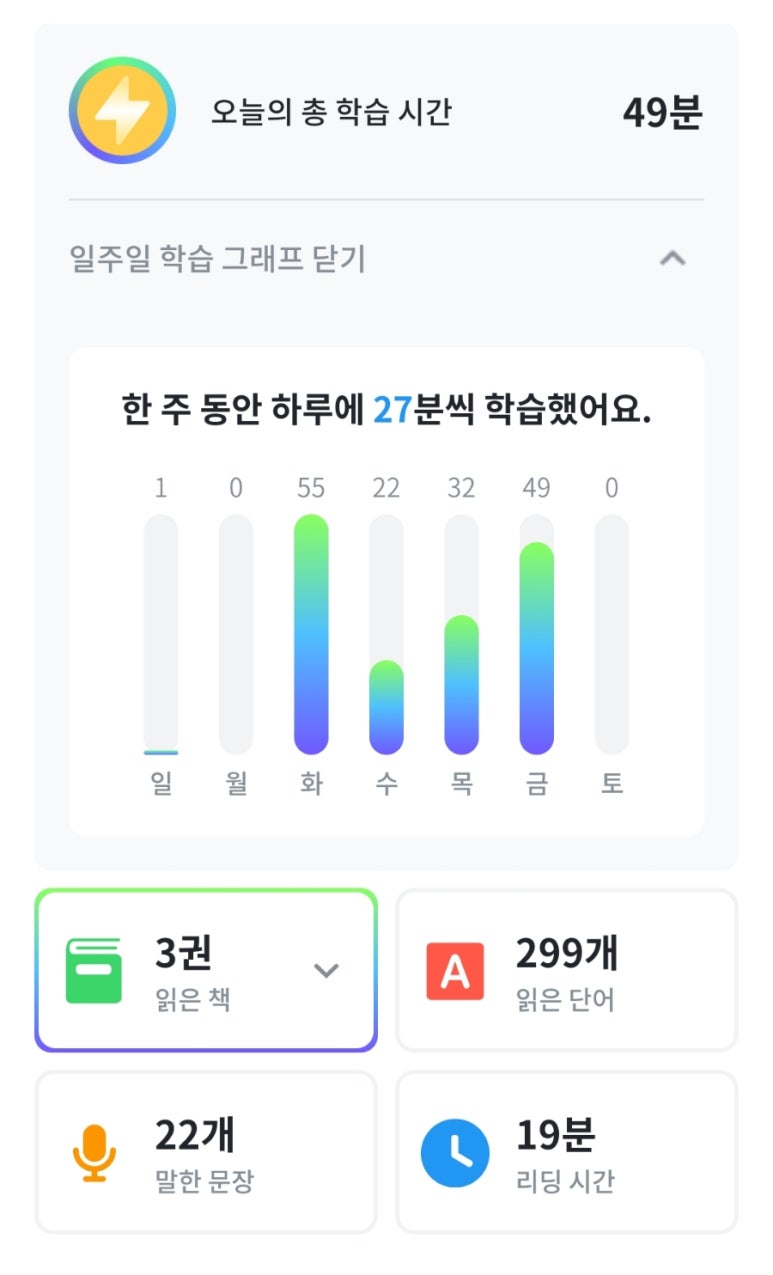Open the 말한 문장 22개 card
Screen dimensions: 773x1275
coord(206,1152)
